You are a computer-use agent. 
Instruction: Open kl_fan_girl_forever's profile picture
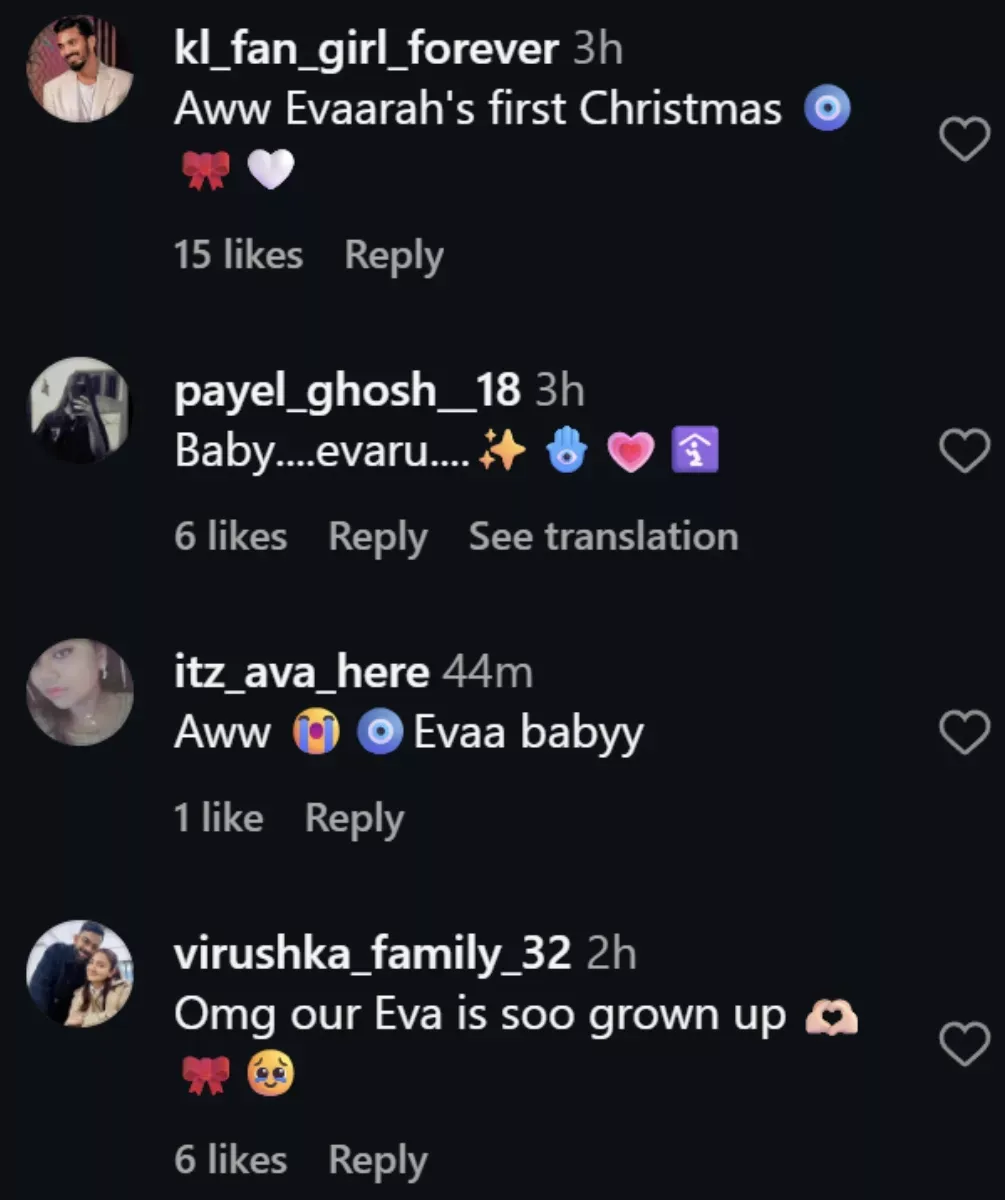79,71
